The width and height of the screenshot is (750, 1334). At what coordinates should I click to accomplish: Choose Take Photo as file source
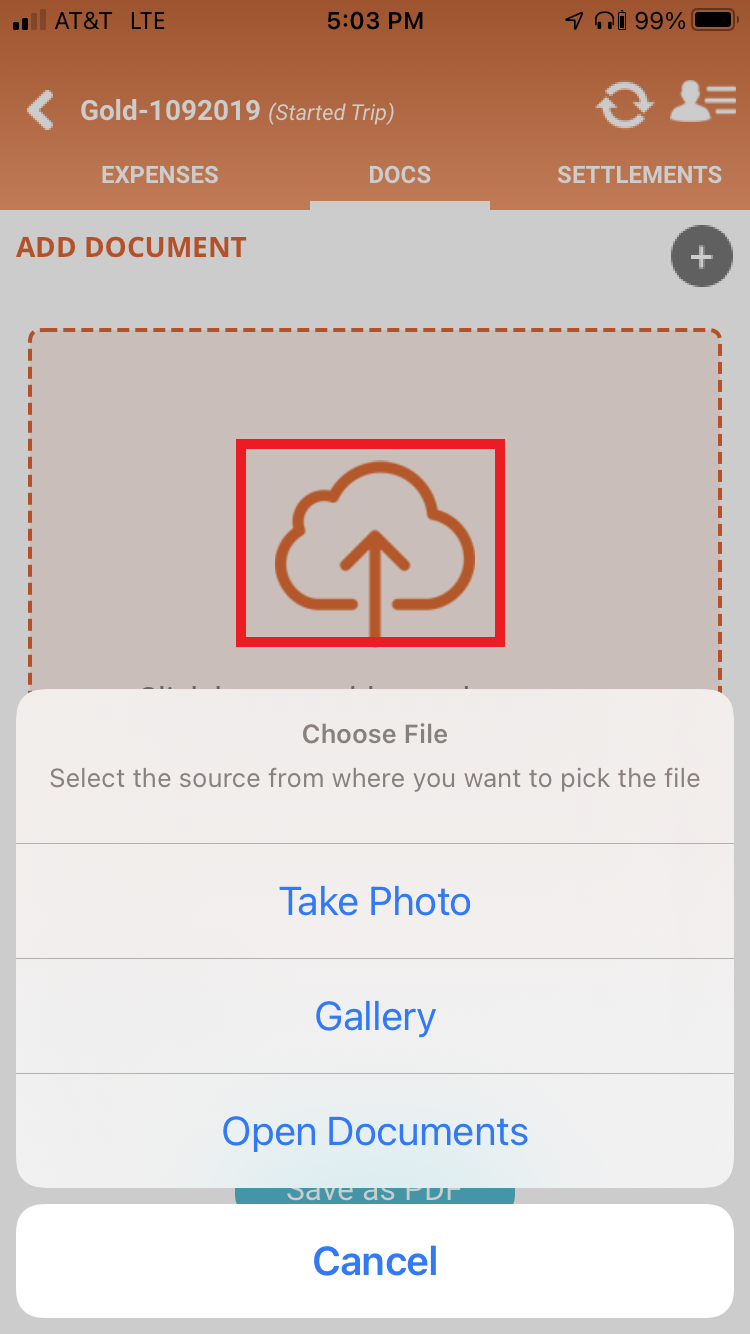pos(375,901)
